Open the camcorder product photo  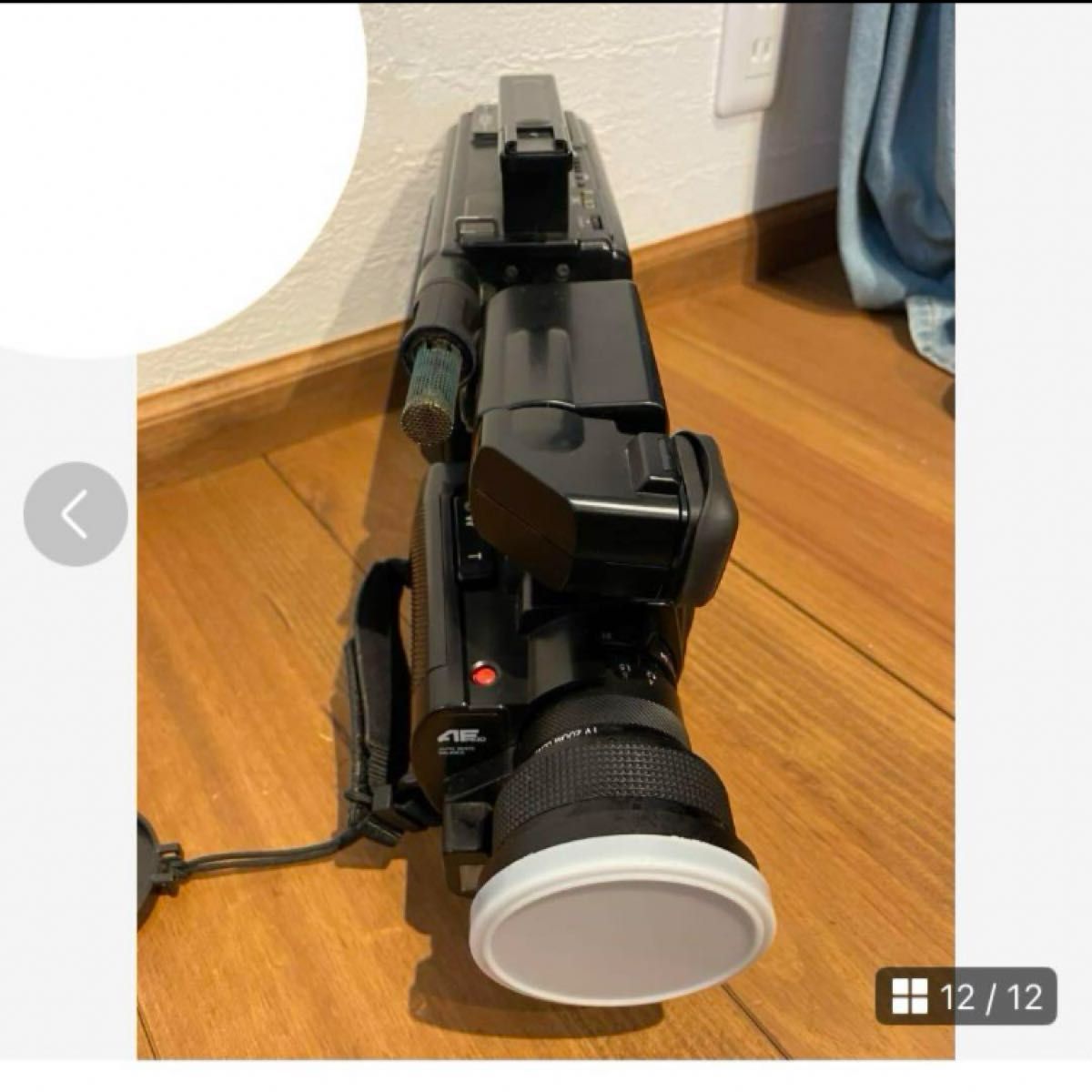tap(564, 564)
